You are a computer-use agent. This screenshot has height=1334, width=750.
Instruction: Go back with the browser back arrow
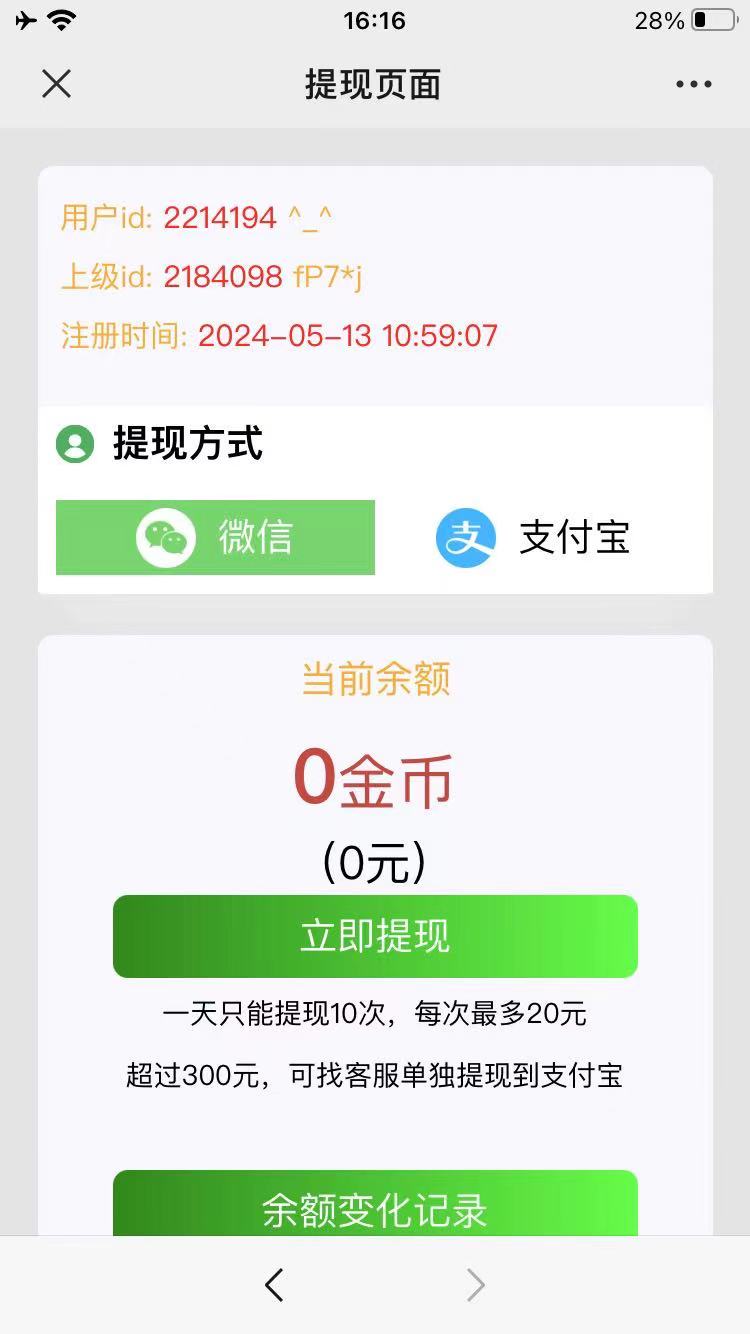pyautogui.click(x=274, y=1285)
